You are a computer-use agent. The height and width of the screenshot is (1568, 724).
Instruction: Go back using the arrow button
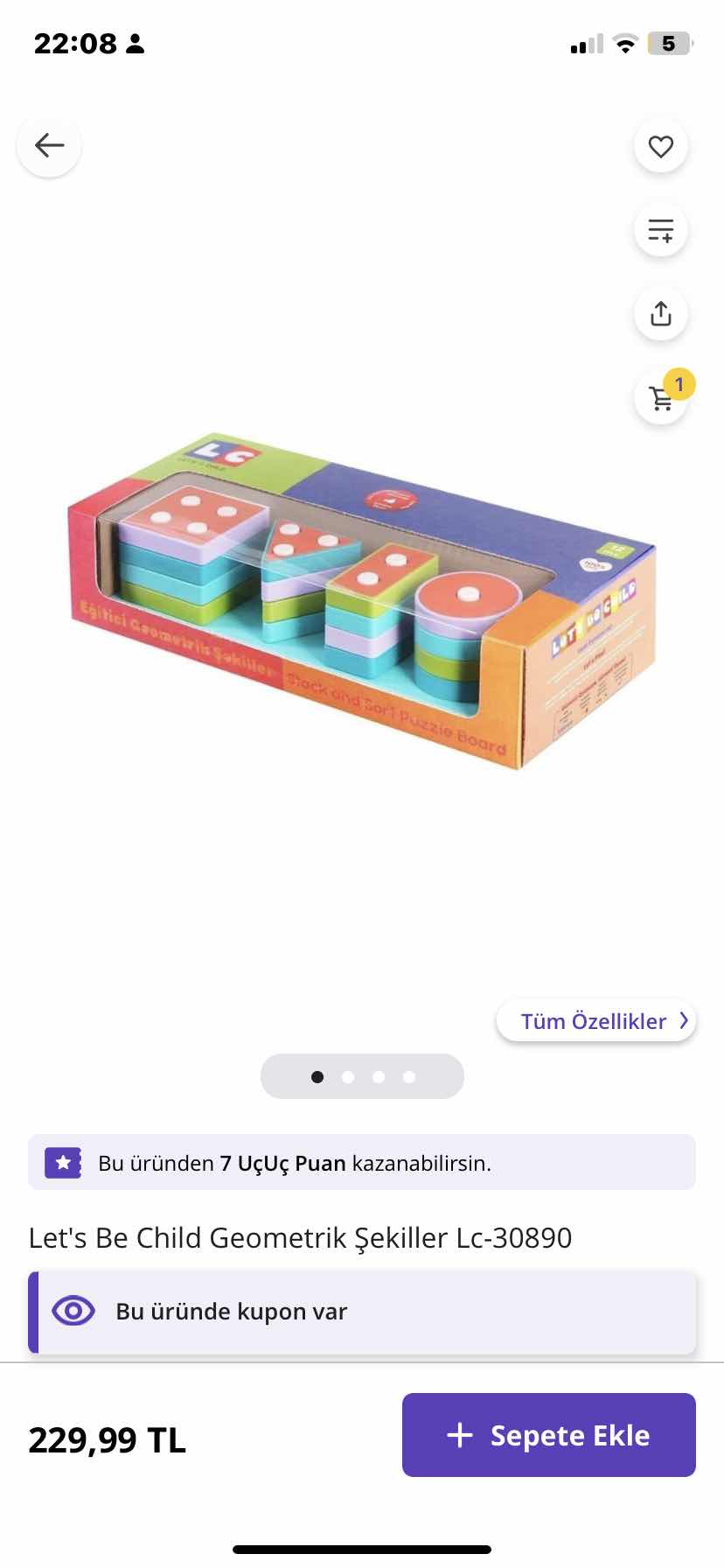[x=49, y=145]
